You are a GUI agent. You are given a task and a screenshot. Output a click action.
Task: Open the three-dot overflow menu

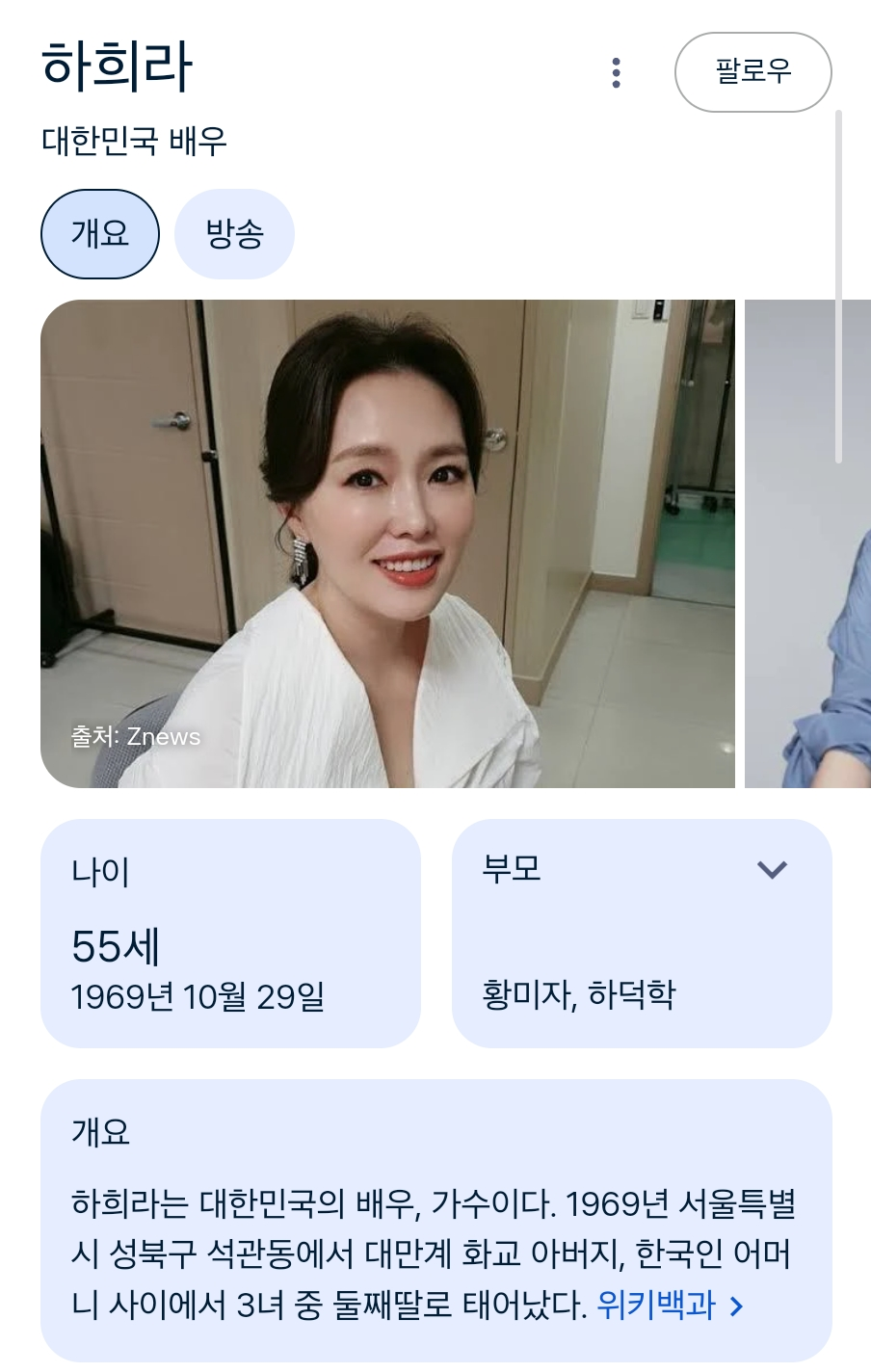(616, 73)
